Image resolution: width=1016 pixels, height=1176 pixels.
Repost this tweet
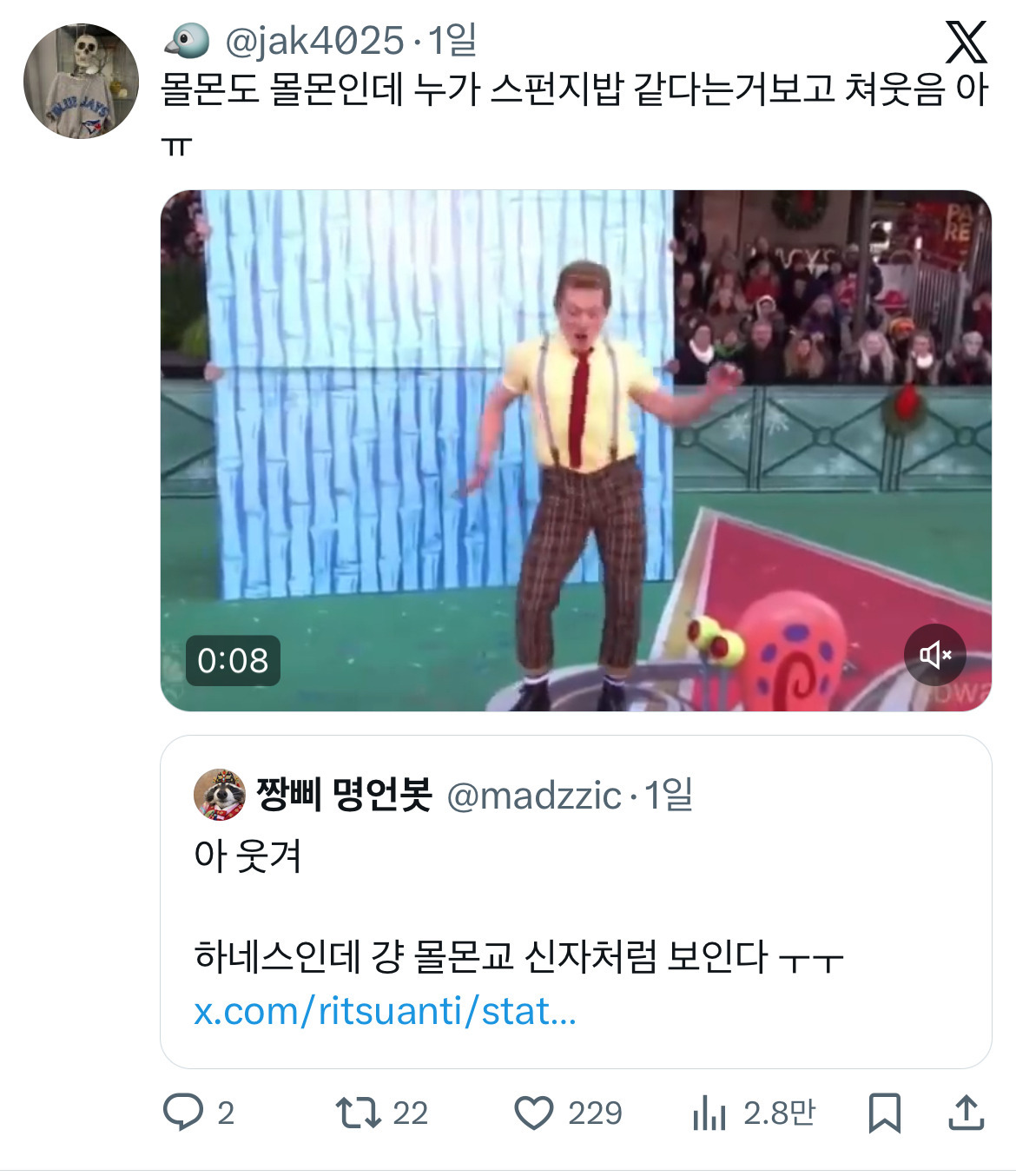358,1113
